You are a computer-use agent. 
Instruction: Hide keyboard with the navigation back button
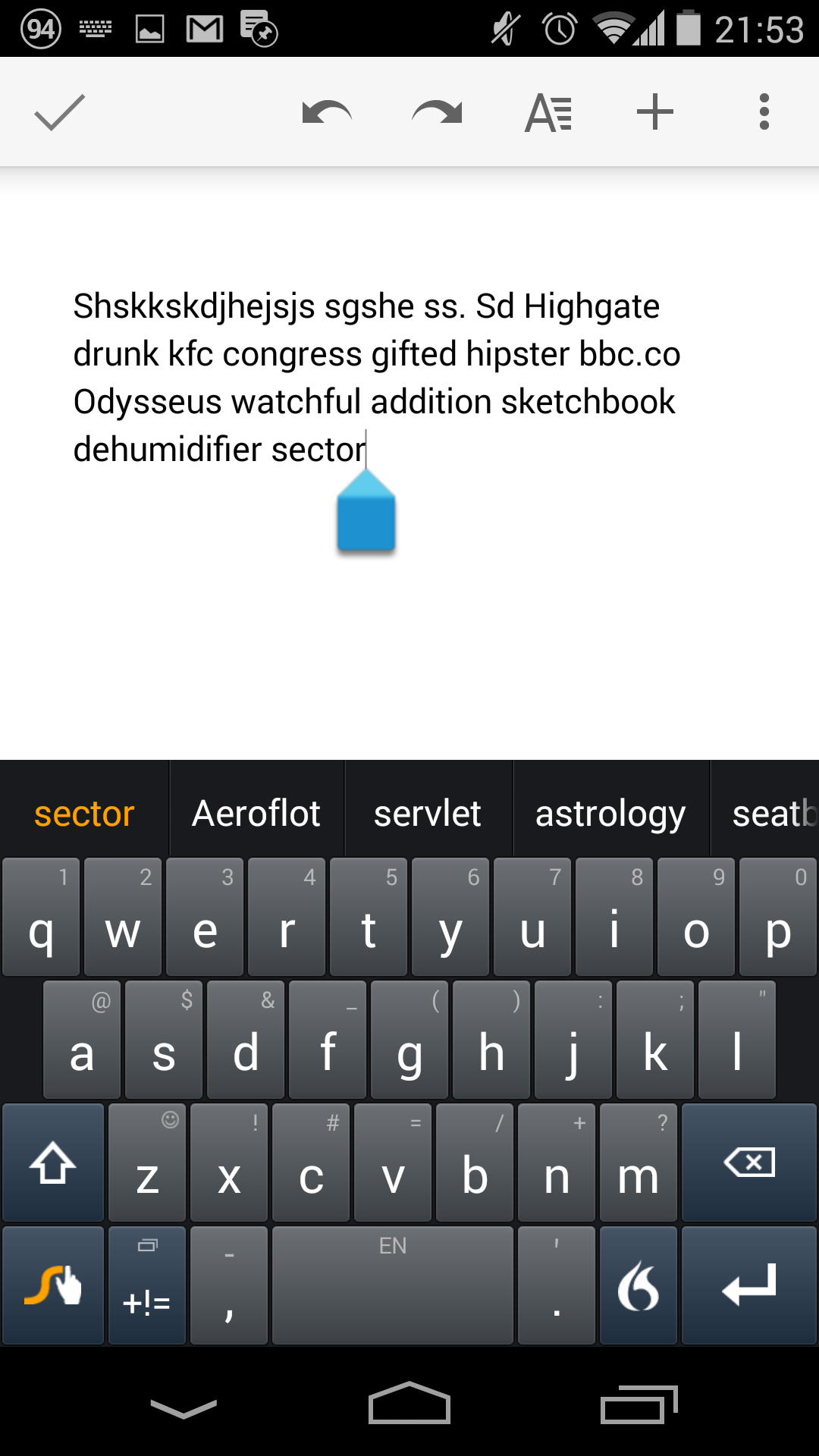tap(184, 1408)
